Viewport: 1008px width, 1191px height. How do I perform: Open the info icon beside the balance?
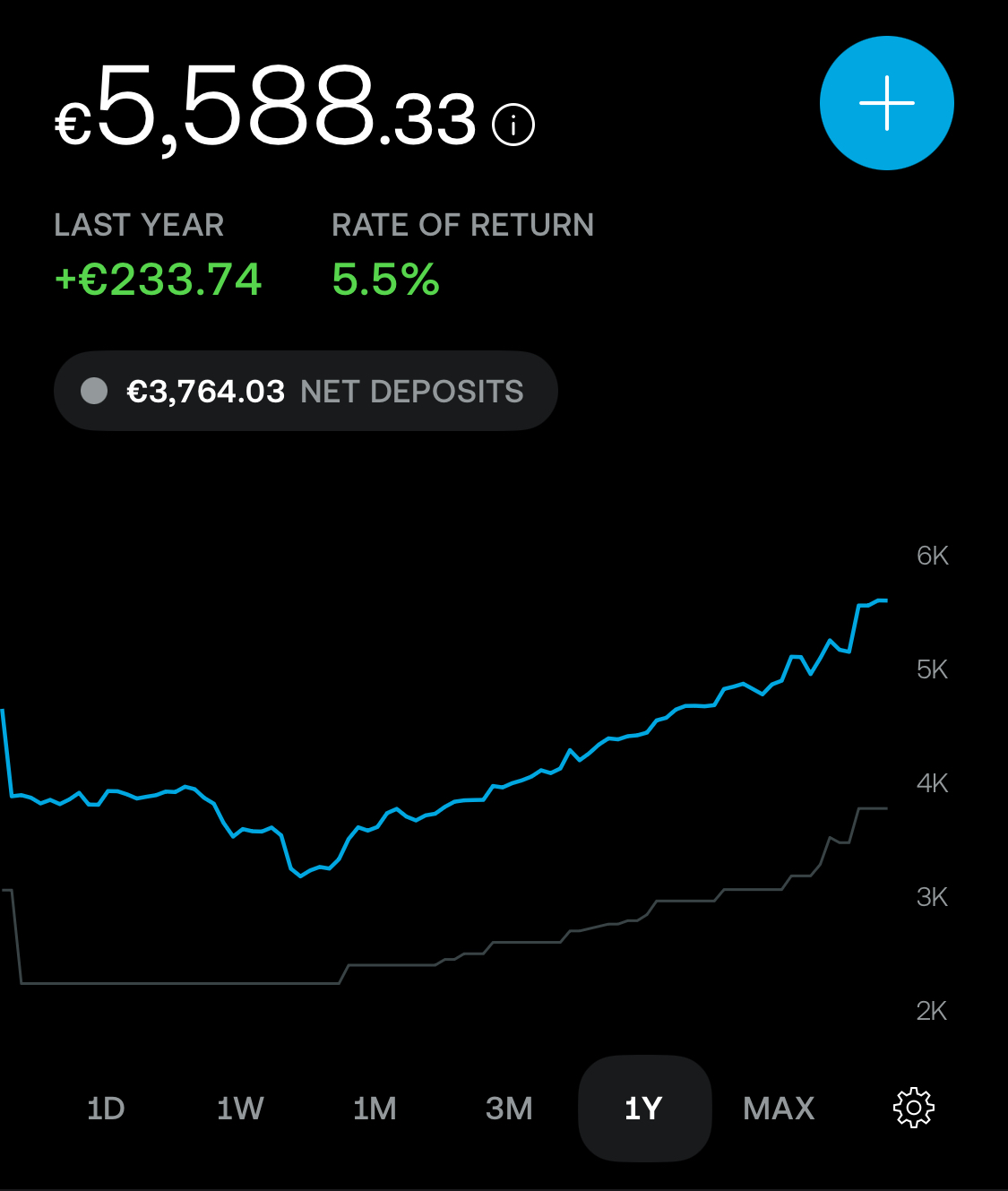pos(513,125)
